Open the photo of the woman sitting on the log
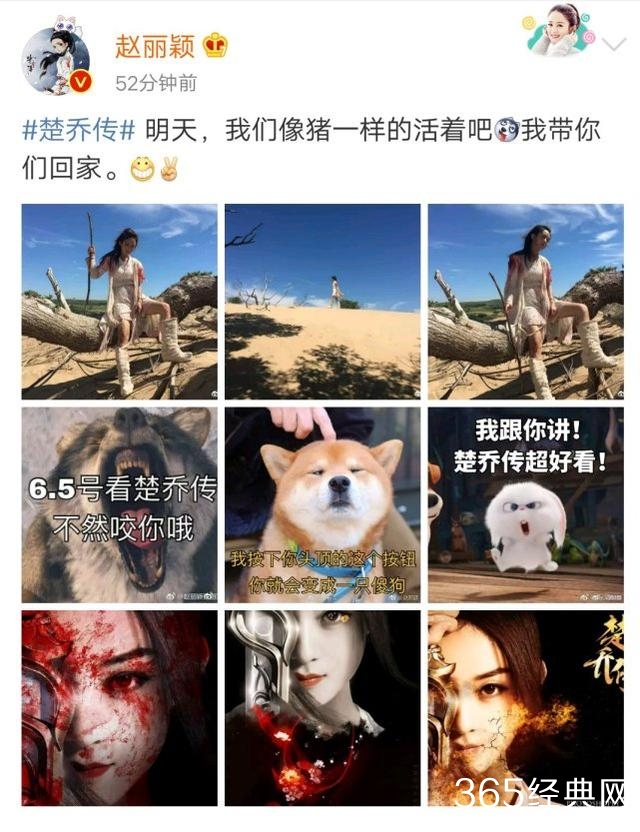The width and height of the screenshot is (640, 832). click(x=119, y=301)
